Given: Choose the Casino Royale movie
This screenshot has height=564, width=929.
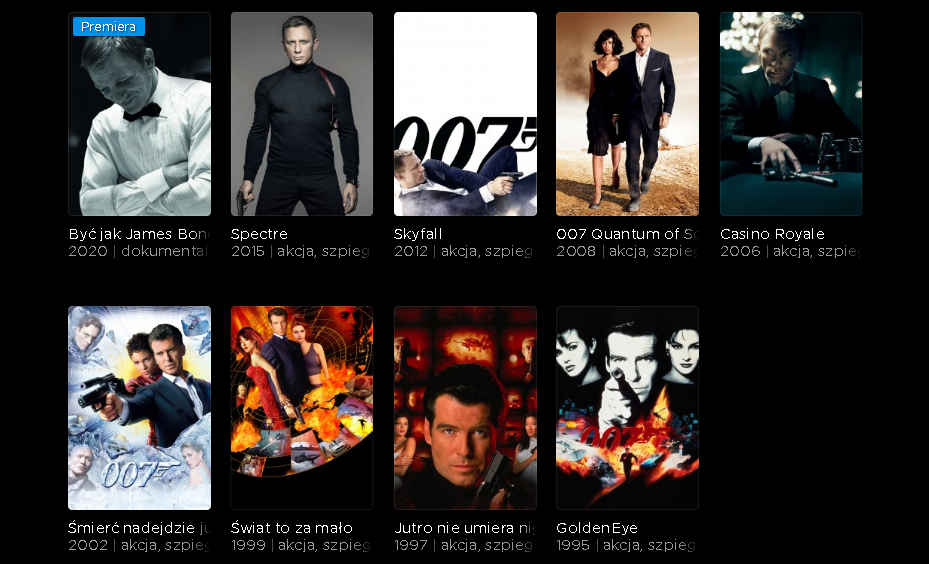Looking at the screenshot, I should [790, 114].
